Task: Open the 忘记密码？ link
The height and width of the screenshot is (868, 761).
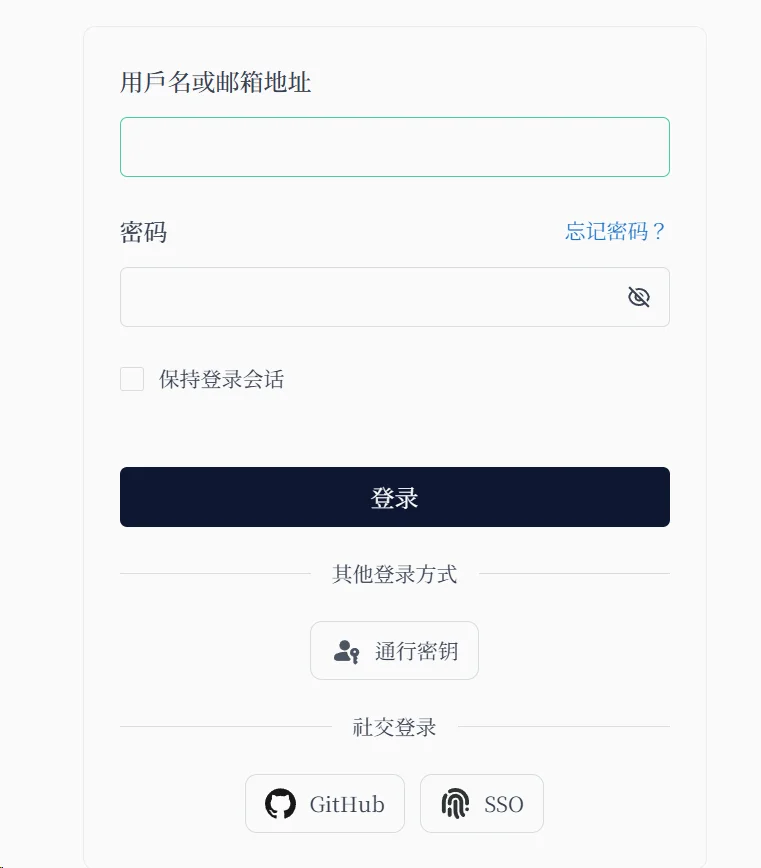Action: coord(615,232)
